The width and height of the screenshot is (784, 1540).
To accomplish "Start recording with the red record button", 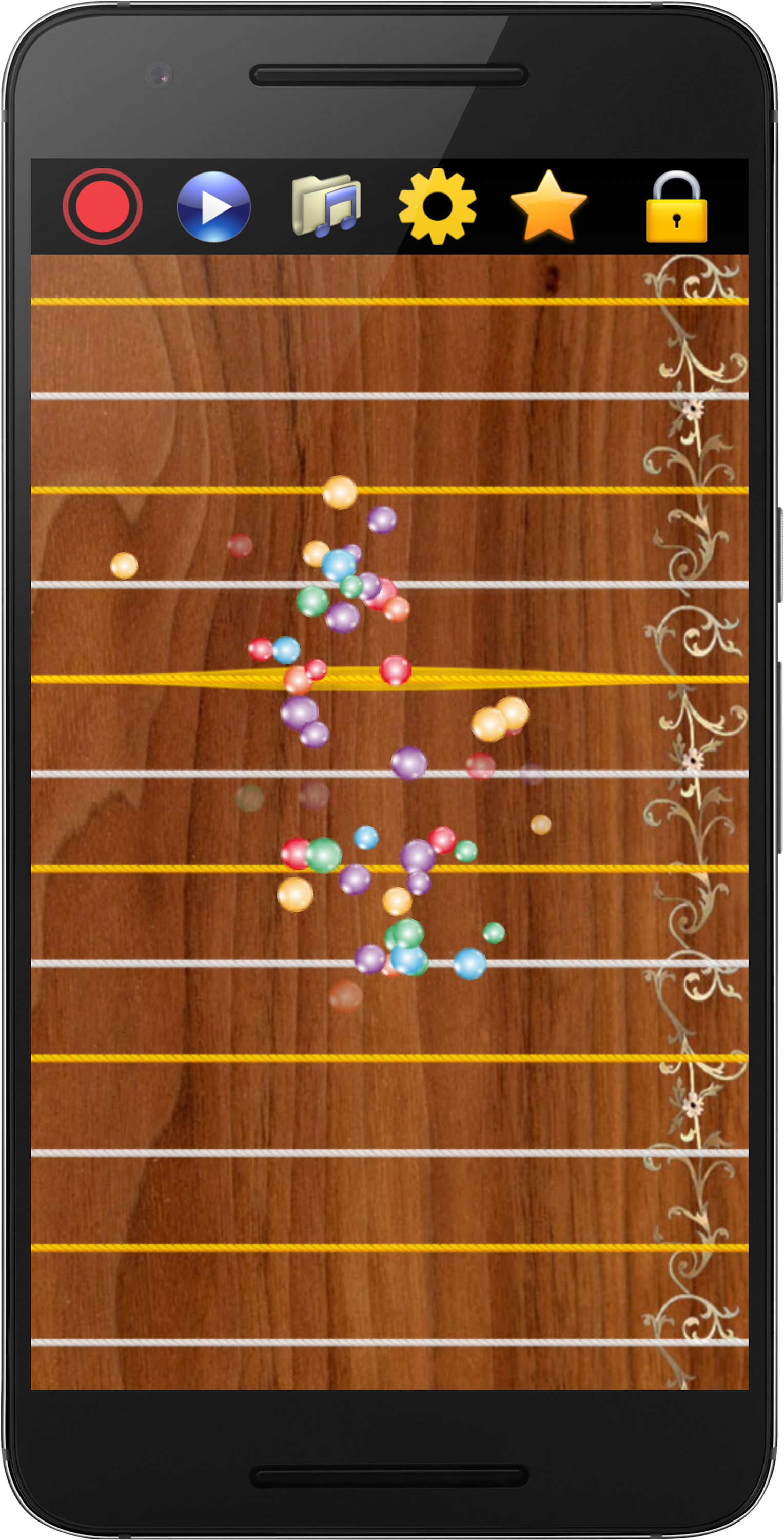I will pos(102,206).
